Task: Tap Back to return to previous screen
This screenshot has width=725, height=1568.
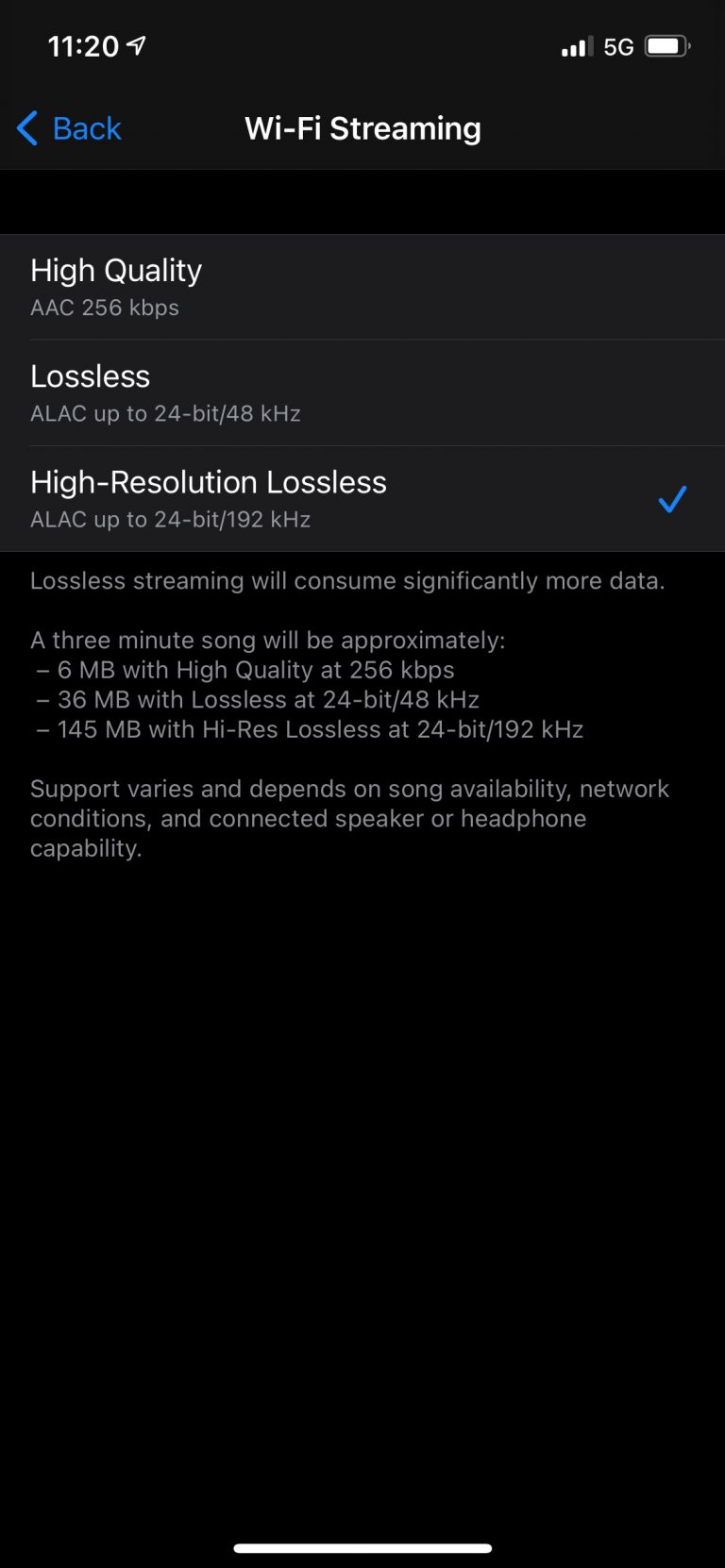Action: pos(85,128)
